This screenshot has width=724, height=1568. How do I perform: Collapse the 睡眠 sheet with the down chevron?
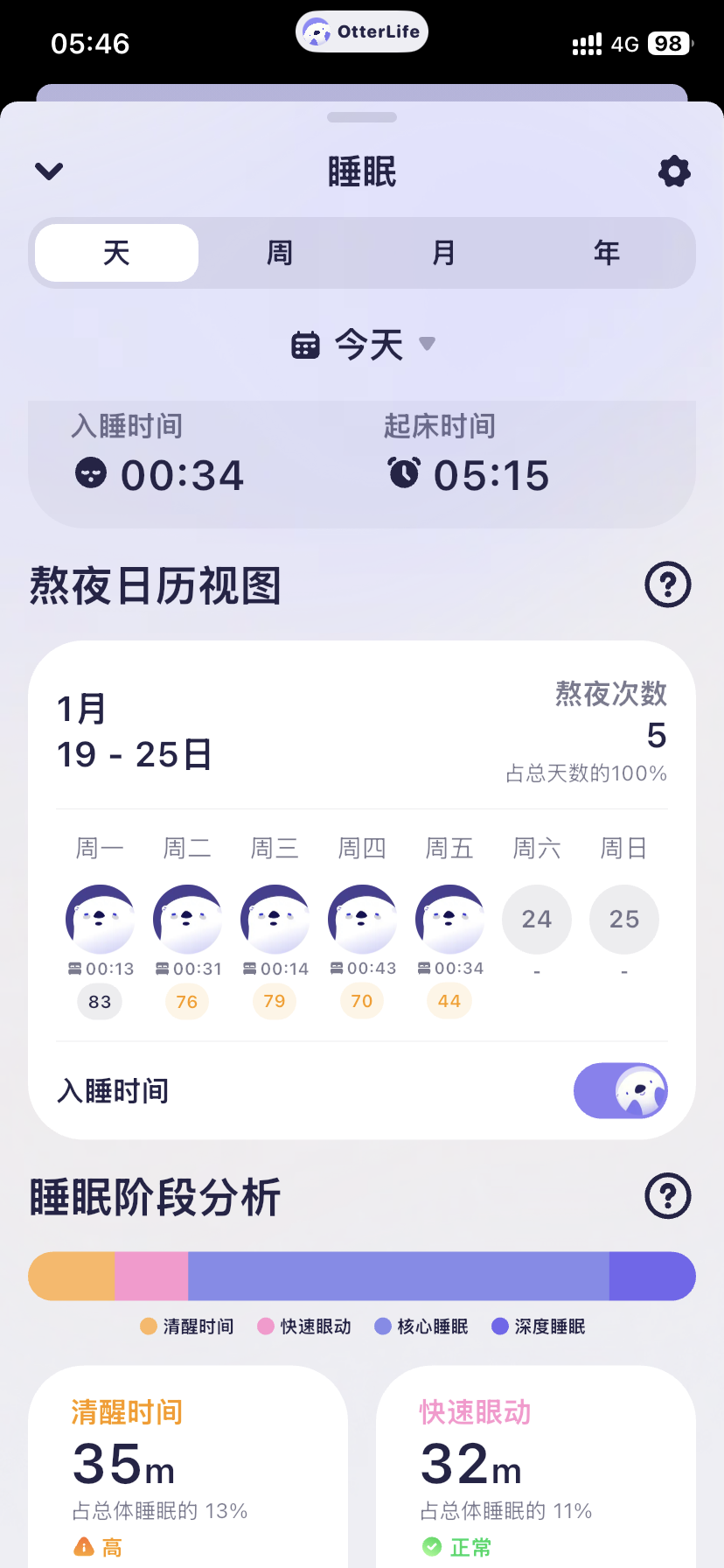pyautogui.click(x=49, y=171)
